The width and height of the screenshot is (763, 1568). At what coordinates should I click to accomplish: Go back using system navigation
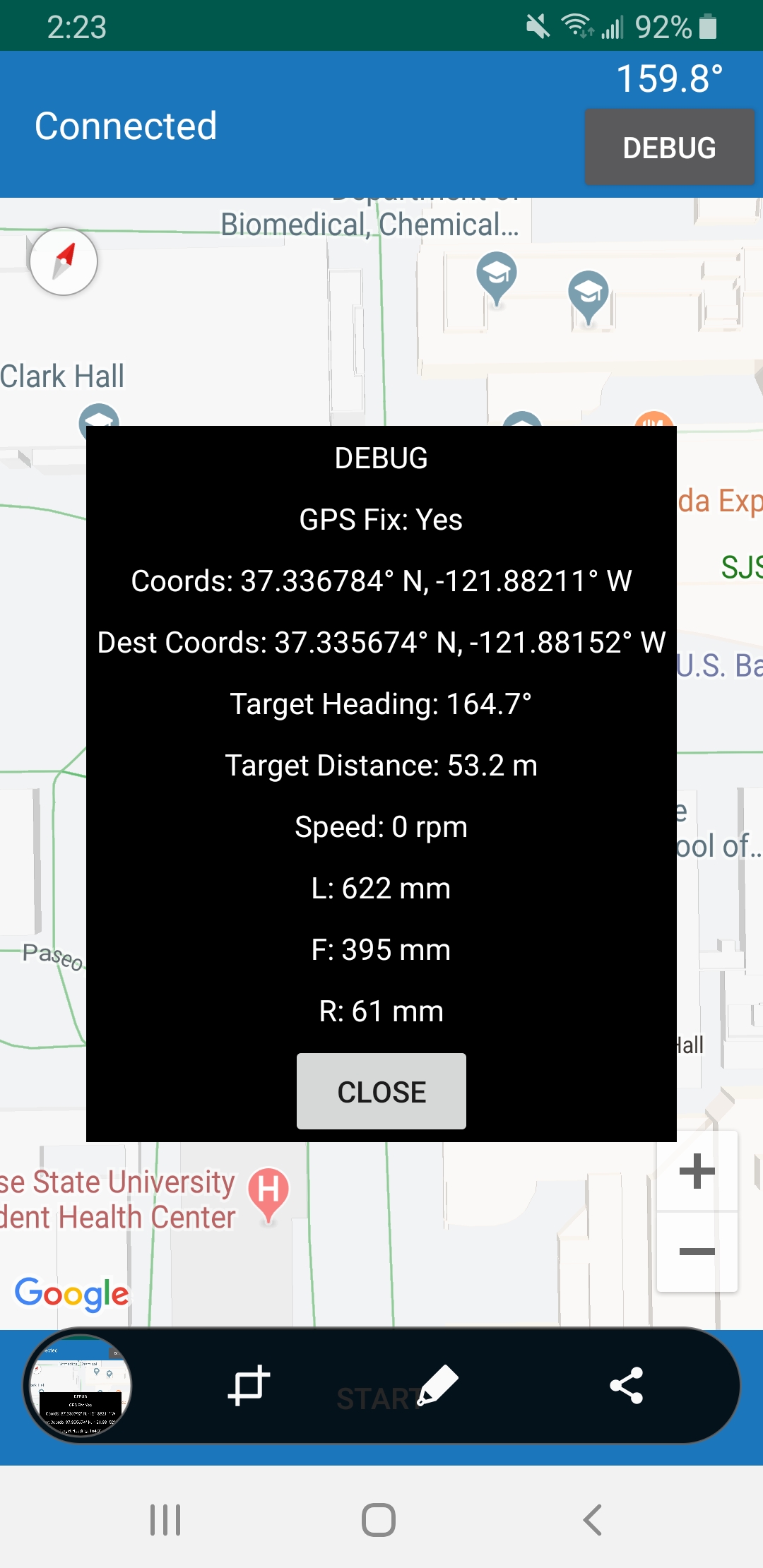click(x=592, y=1519)
